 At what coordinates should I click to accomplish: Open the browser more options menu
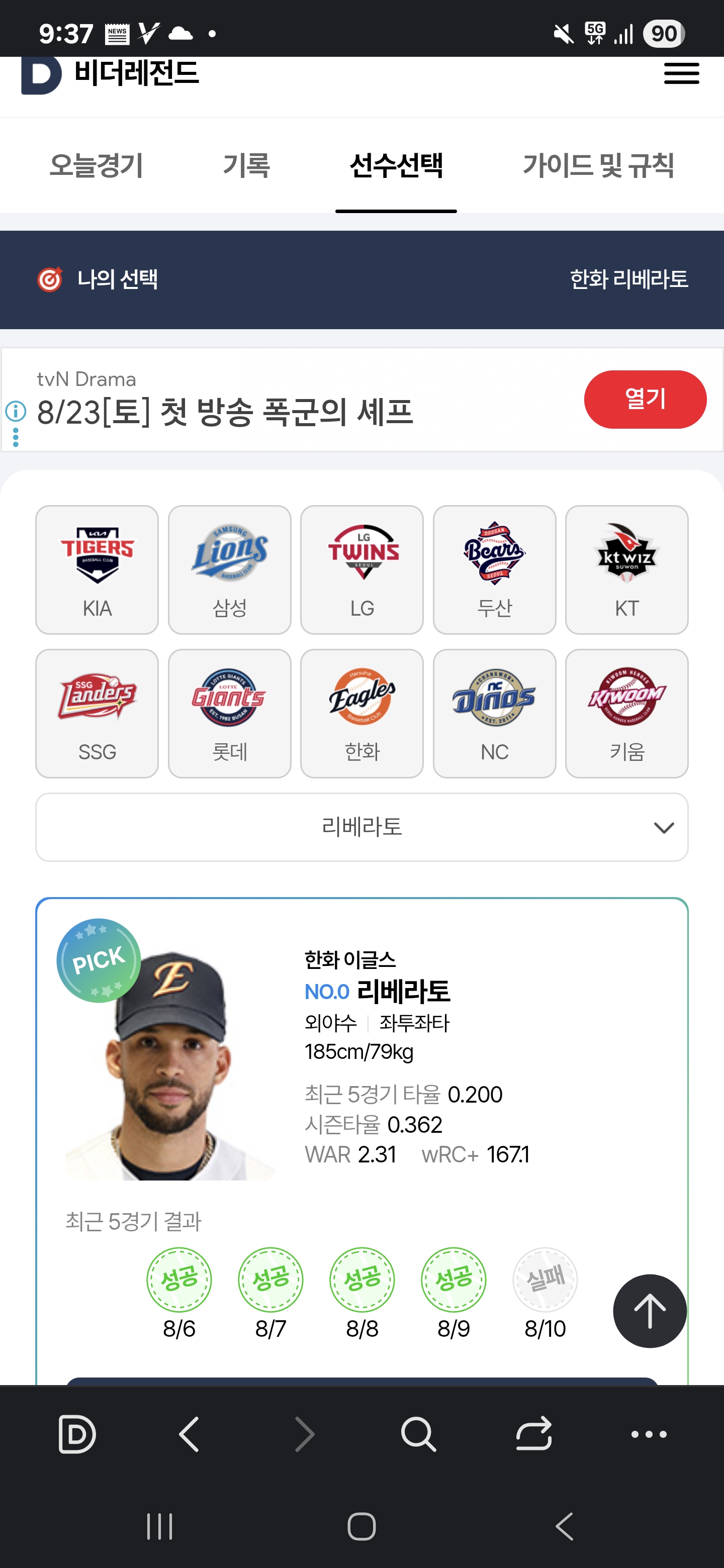(649, 1434)
